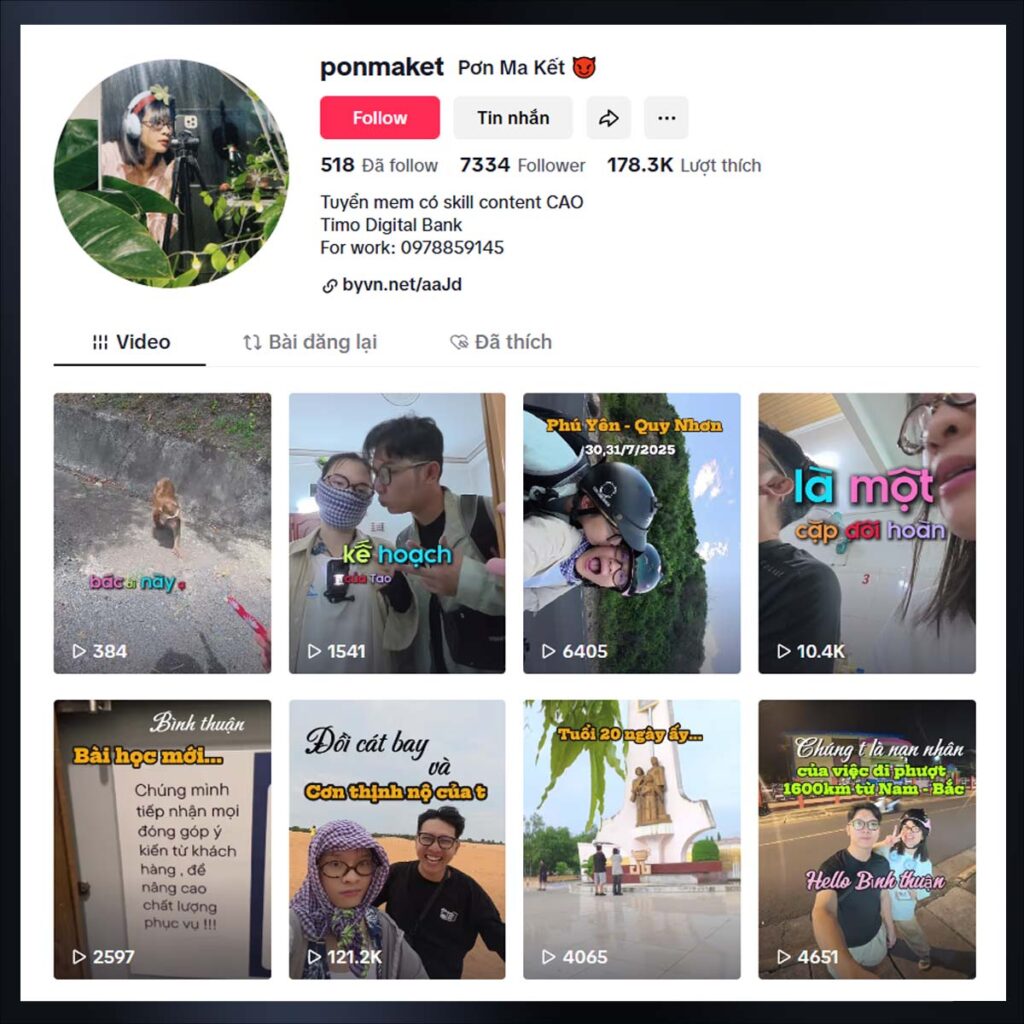1024x1024 pixels.
Task: Share this profile
Action: click(608, 118)
